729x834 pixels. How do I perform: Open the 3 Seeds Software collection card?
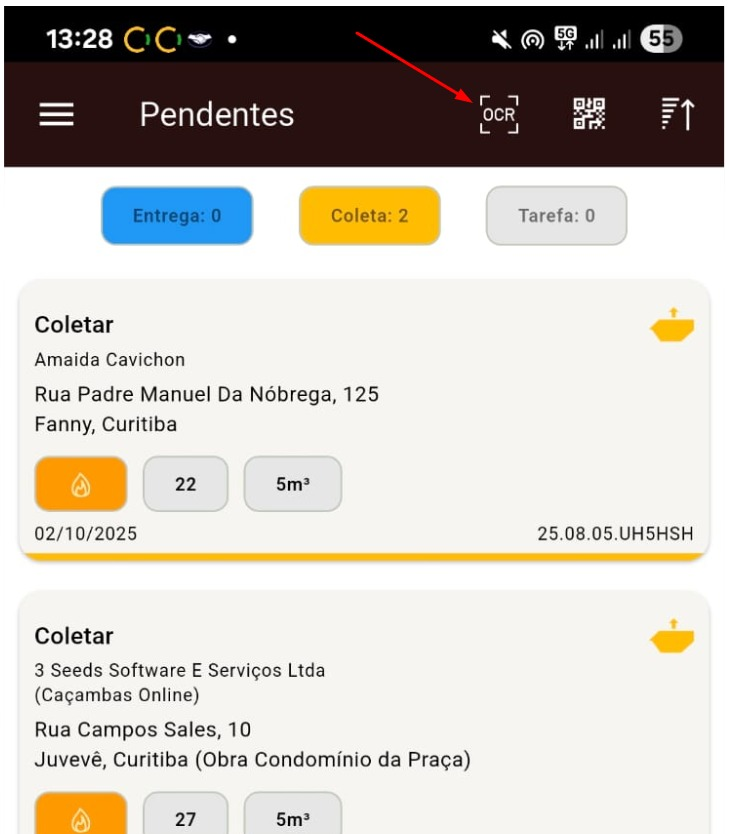364,700
